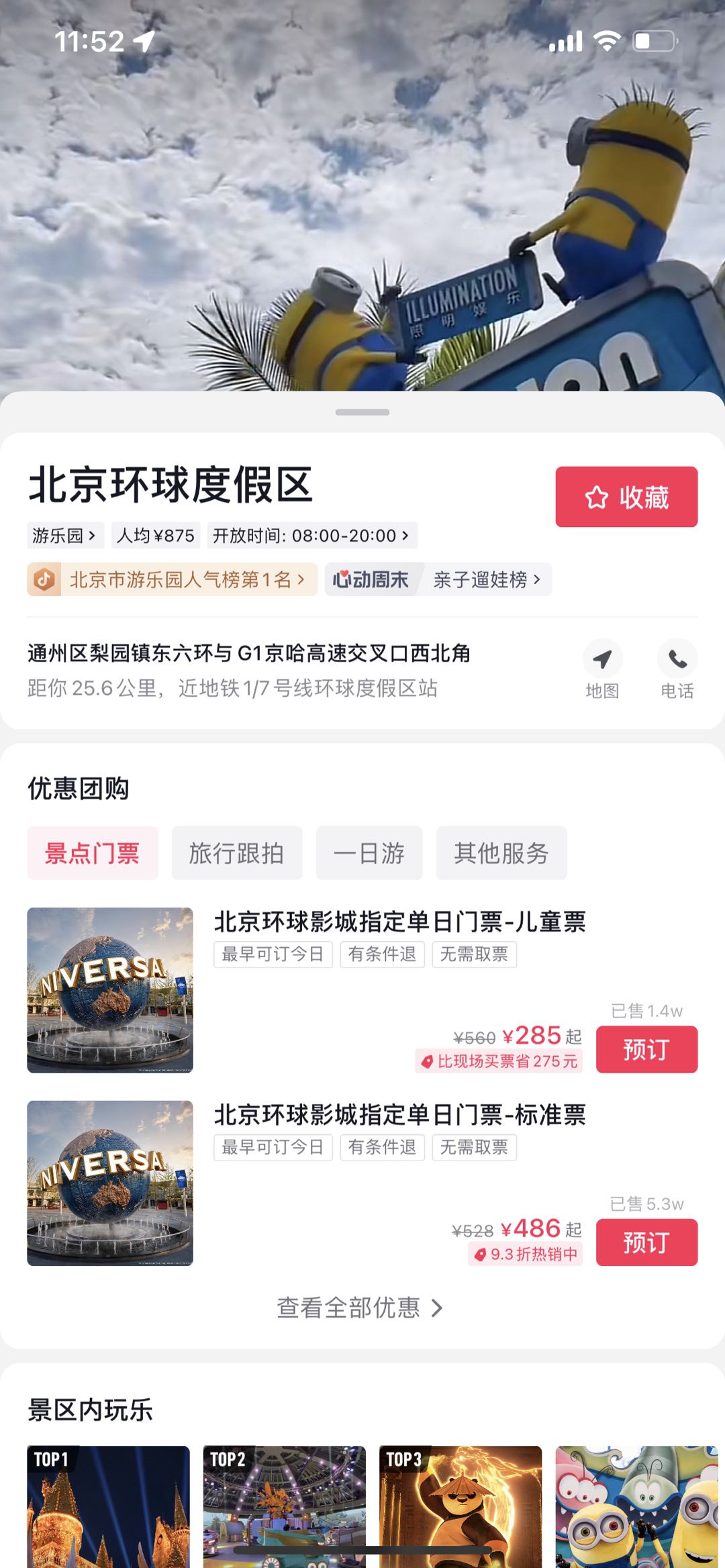Open the 儿童票 ticket listing
This screenshot has width=725, height=1568.
click(399, 922)
